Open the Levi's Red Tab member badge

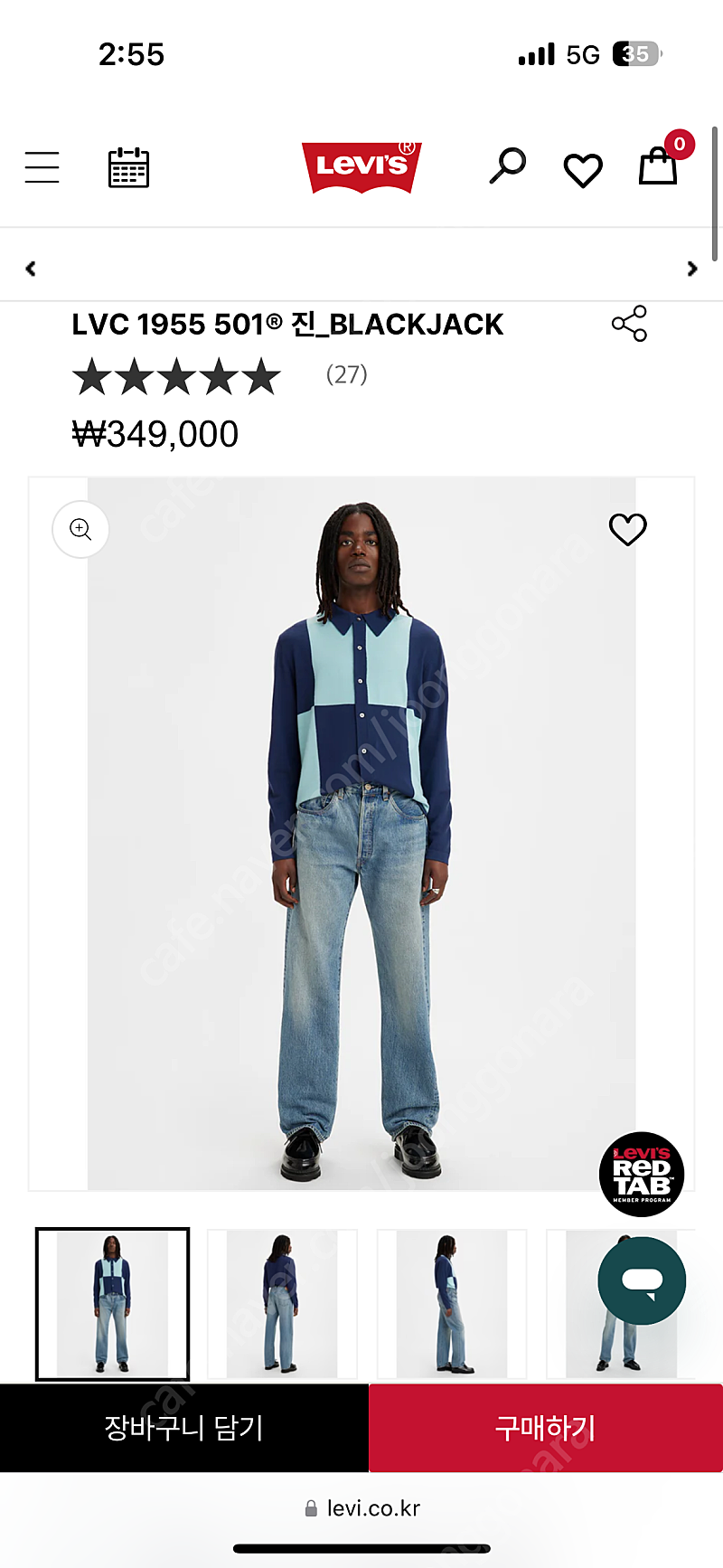click(642, 1175)
